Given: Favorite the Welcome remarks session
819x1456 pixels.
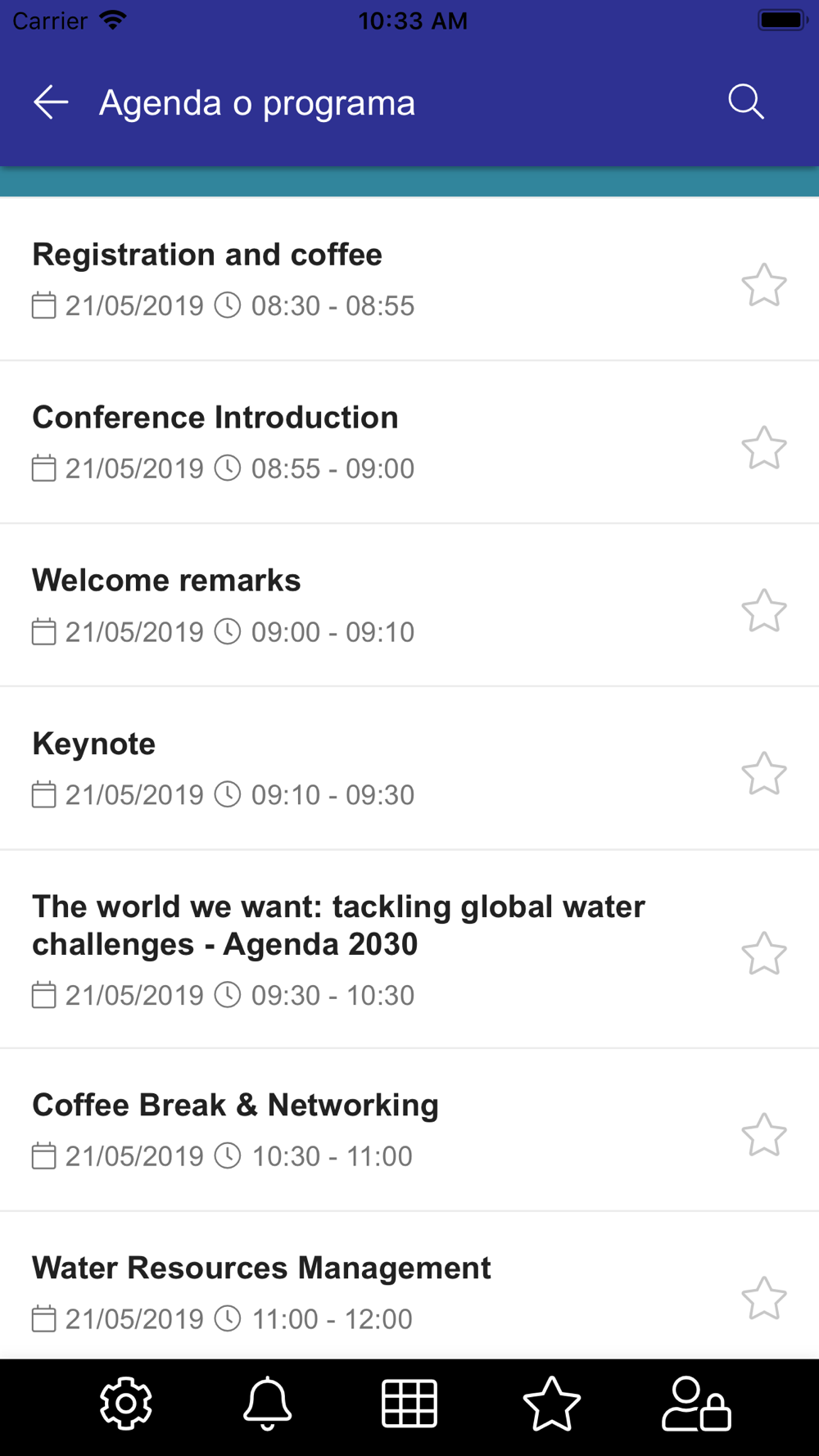Looking at the screenshot, I should click(764, 611).
